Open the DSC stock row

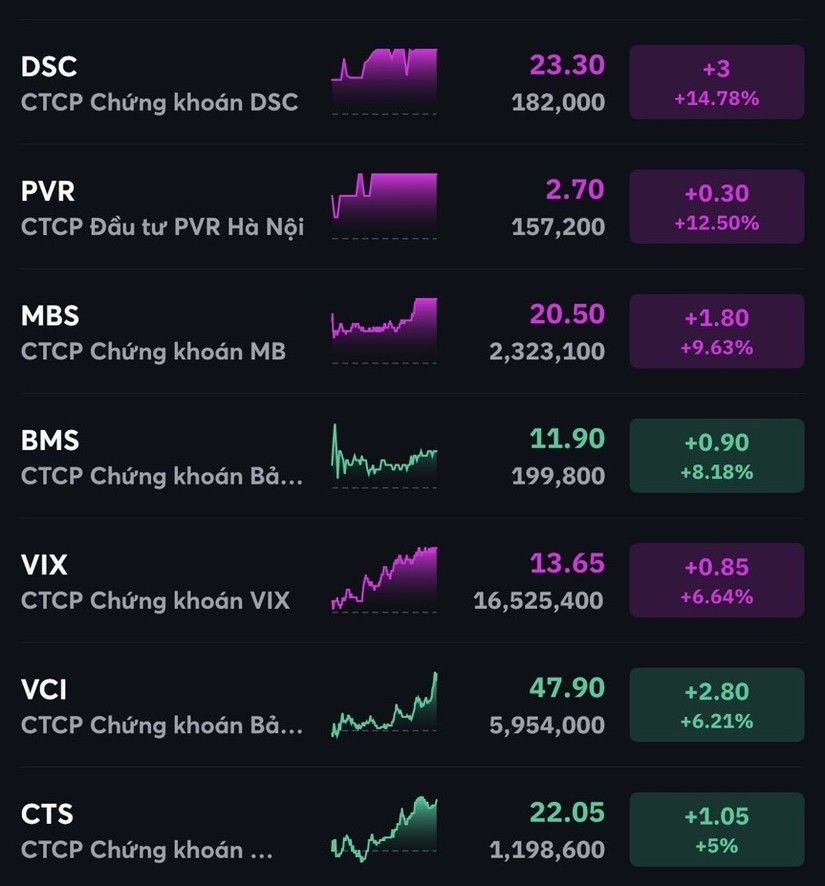point(160,82)
